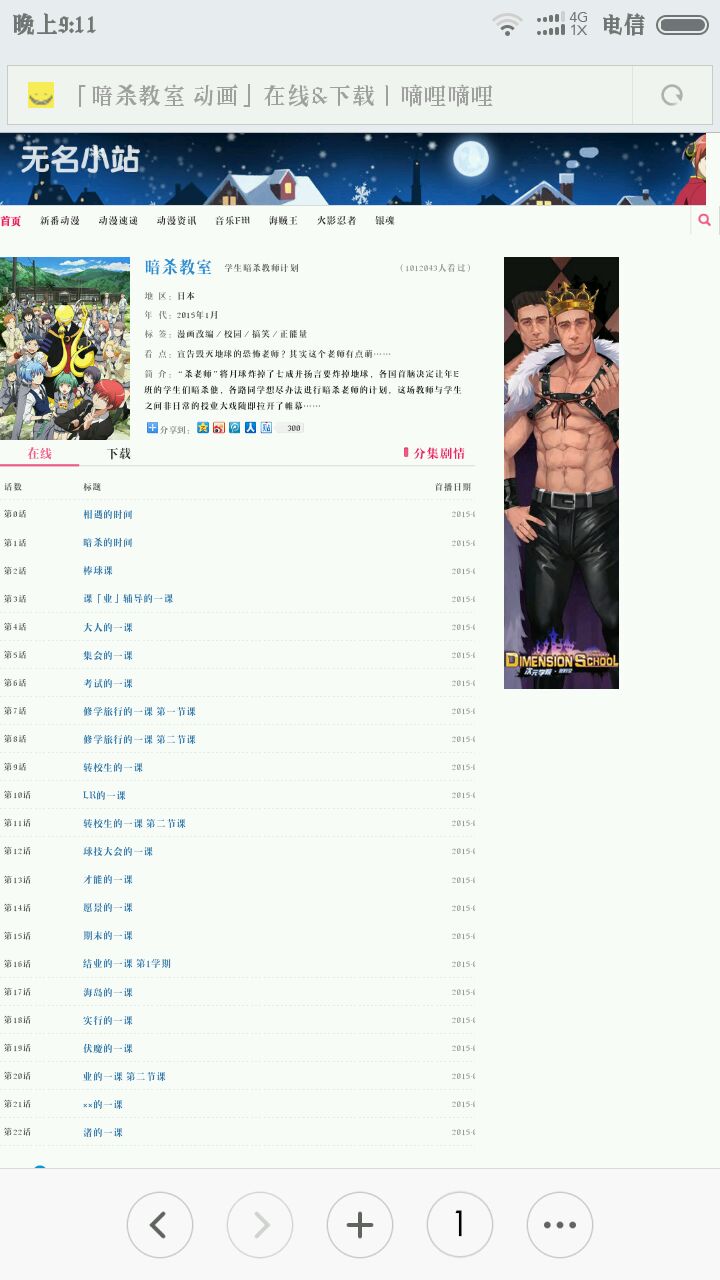Open the browser more options menu

(560, 1225)
